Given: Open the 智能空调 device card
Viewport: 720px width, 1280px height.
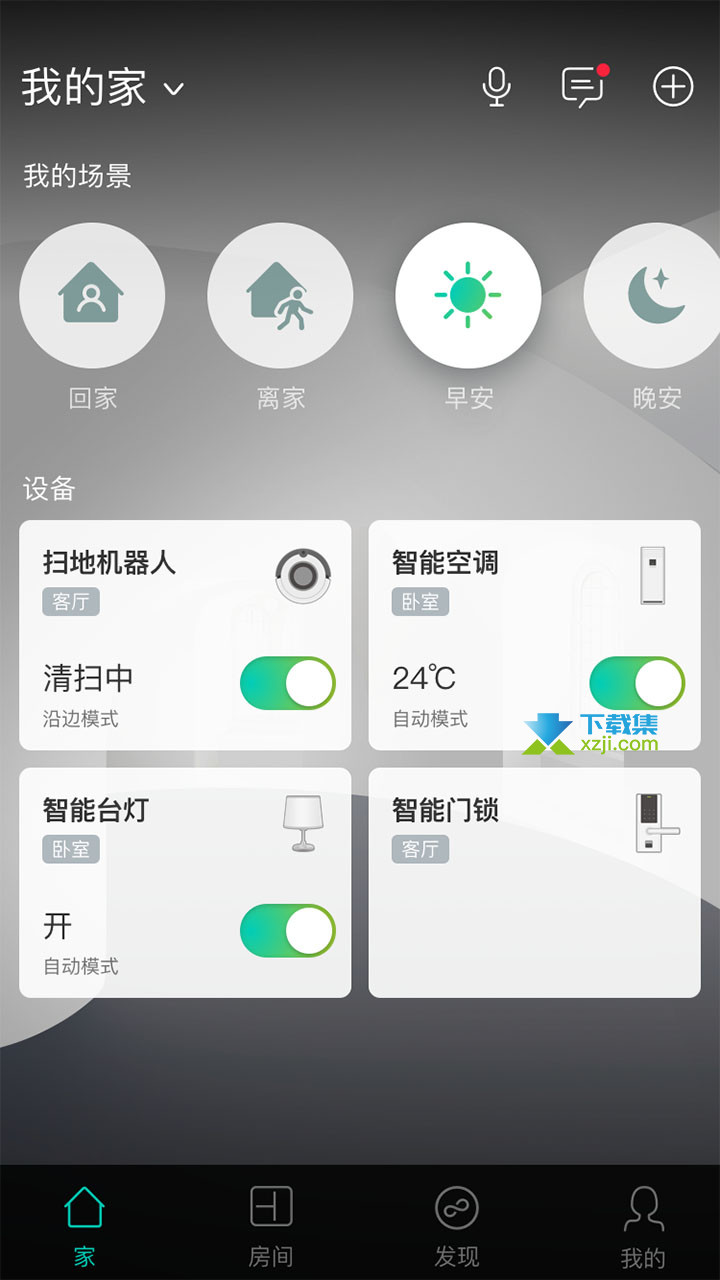Looking at the screenshot, I should [535, 635].
